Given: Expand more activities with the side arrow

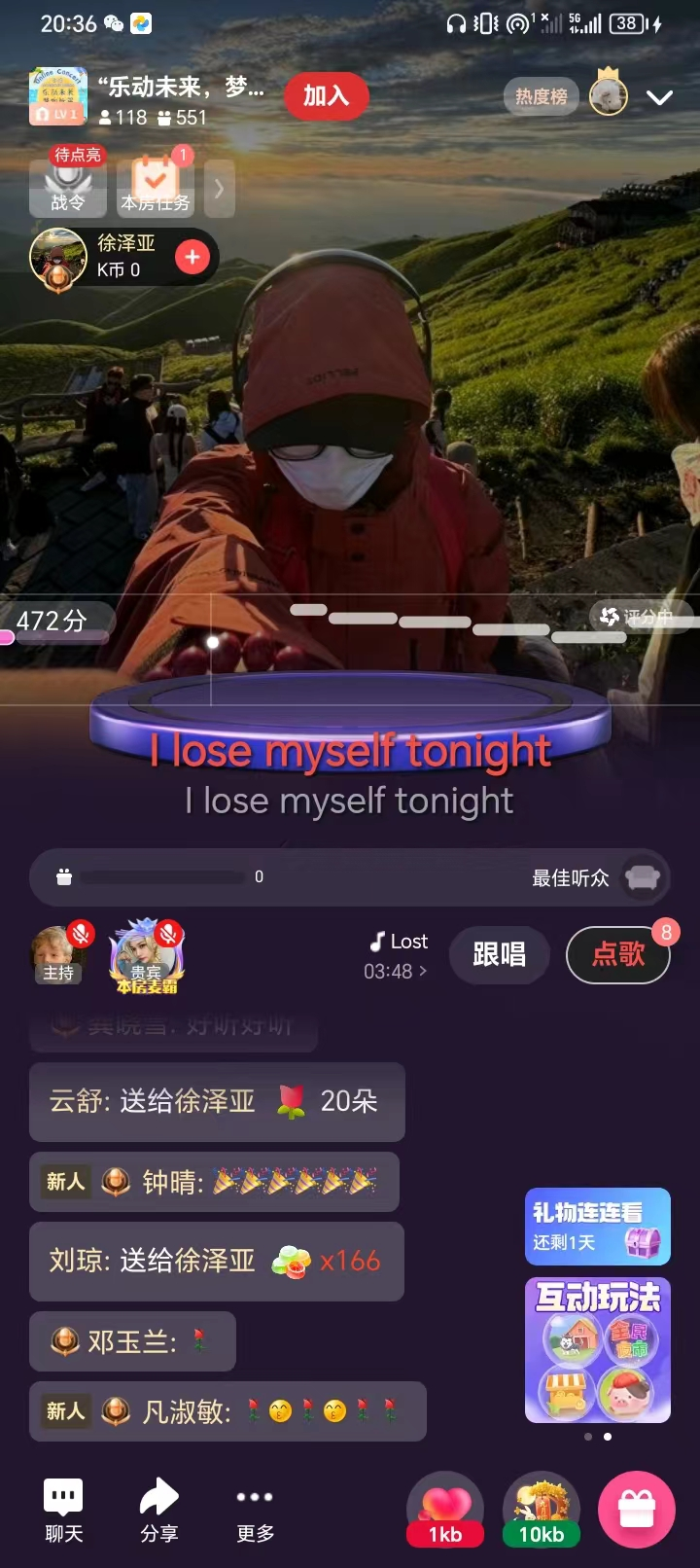Looking at the screenshot, I should point(220,189).
